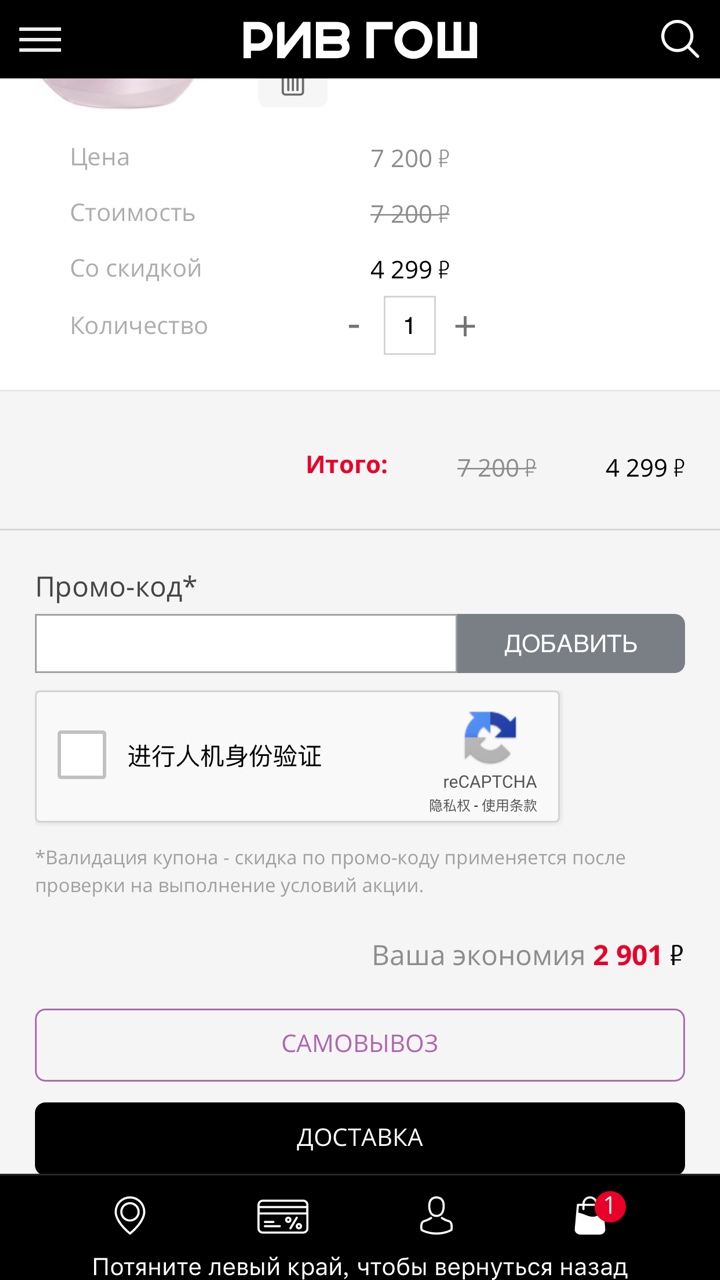The height and width of the screenshot is (1280, 720).
Task: Focus the Промо-код input field
Action: tap(246, 643)
